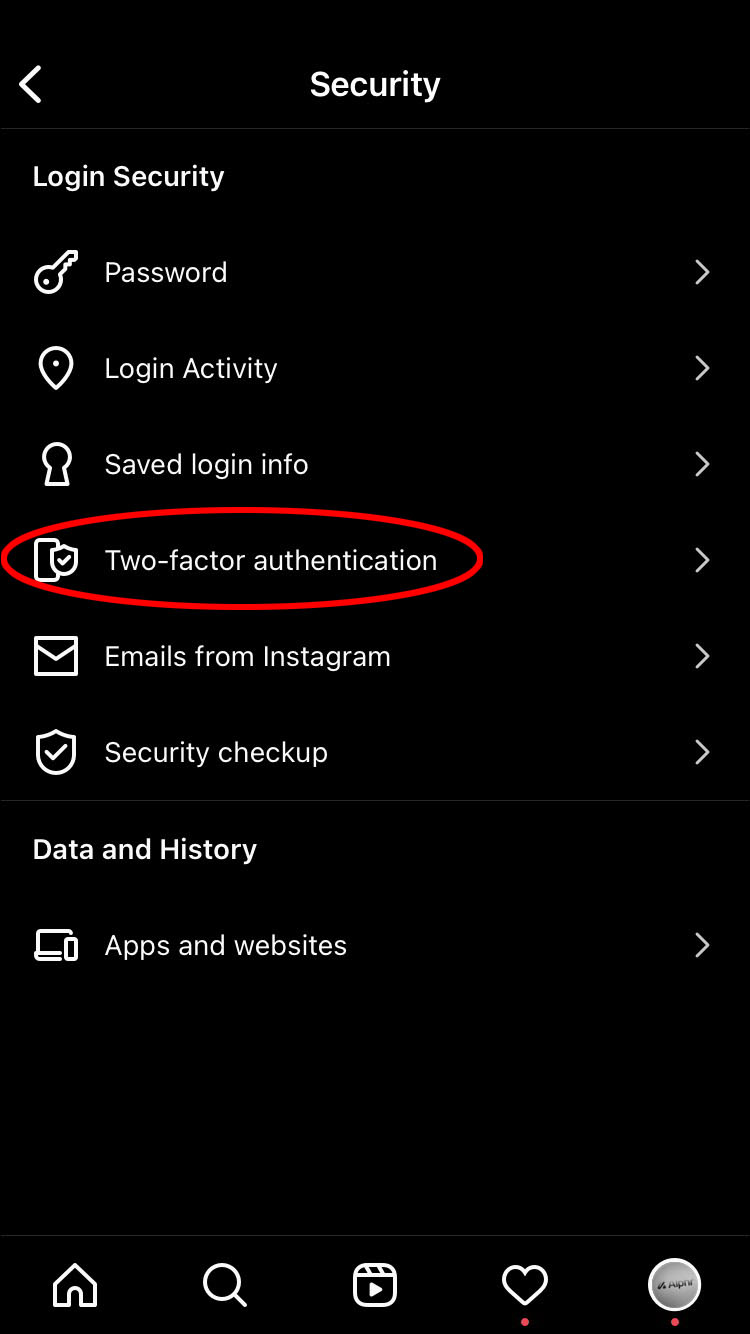The image size is (750, 1334).
Task: Open the Password settings row
Action: pyautogui.click(x=375, y=272)
